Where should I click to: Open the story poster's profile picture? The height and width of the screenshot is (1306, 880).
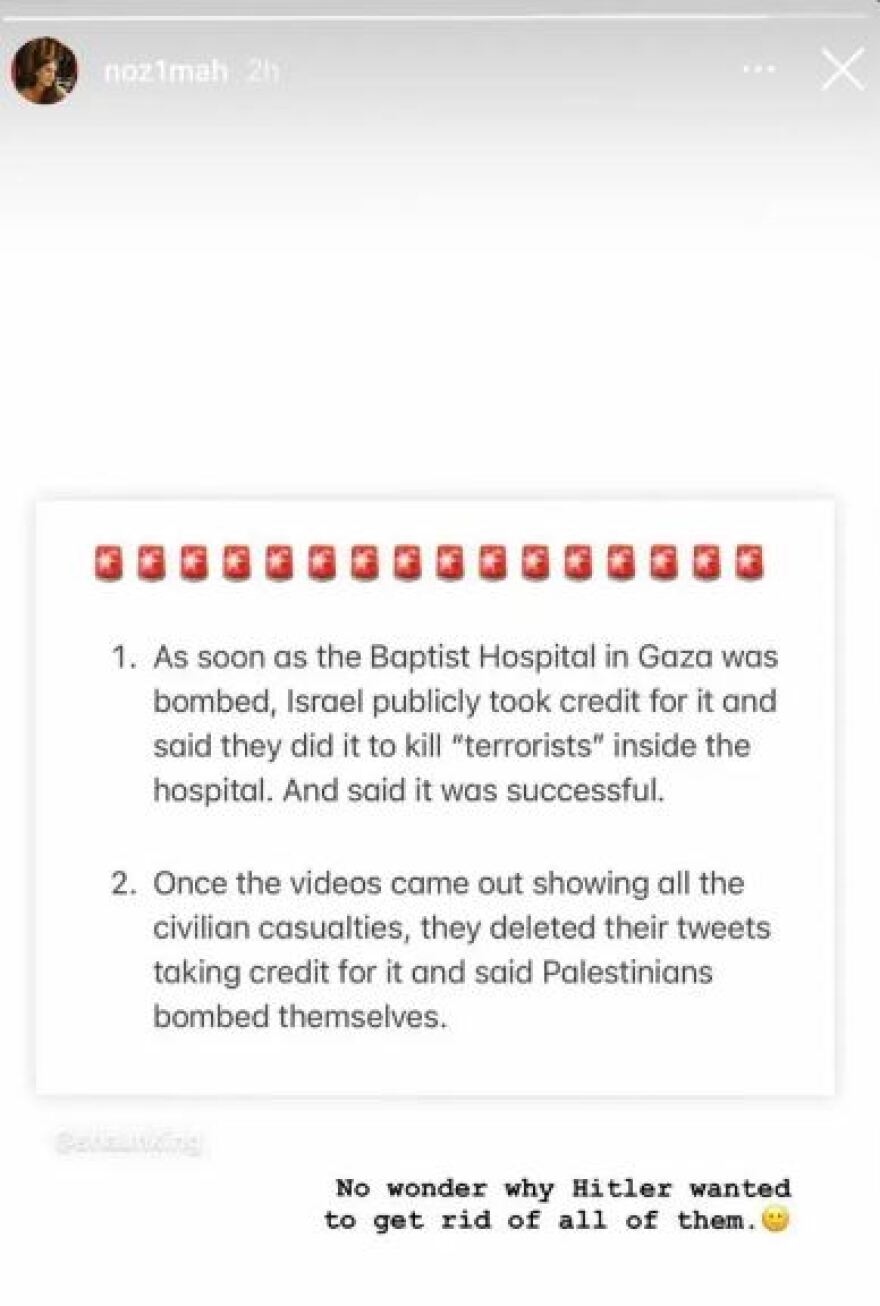[x=44, y=71]
